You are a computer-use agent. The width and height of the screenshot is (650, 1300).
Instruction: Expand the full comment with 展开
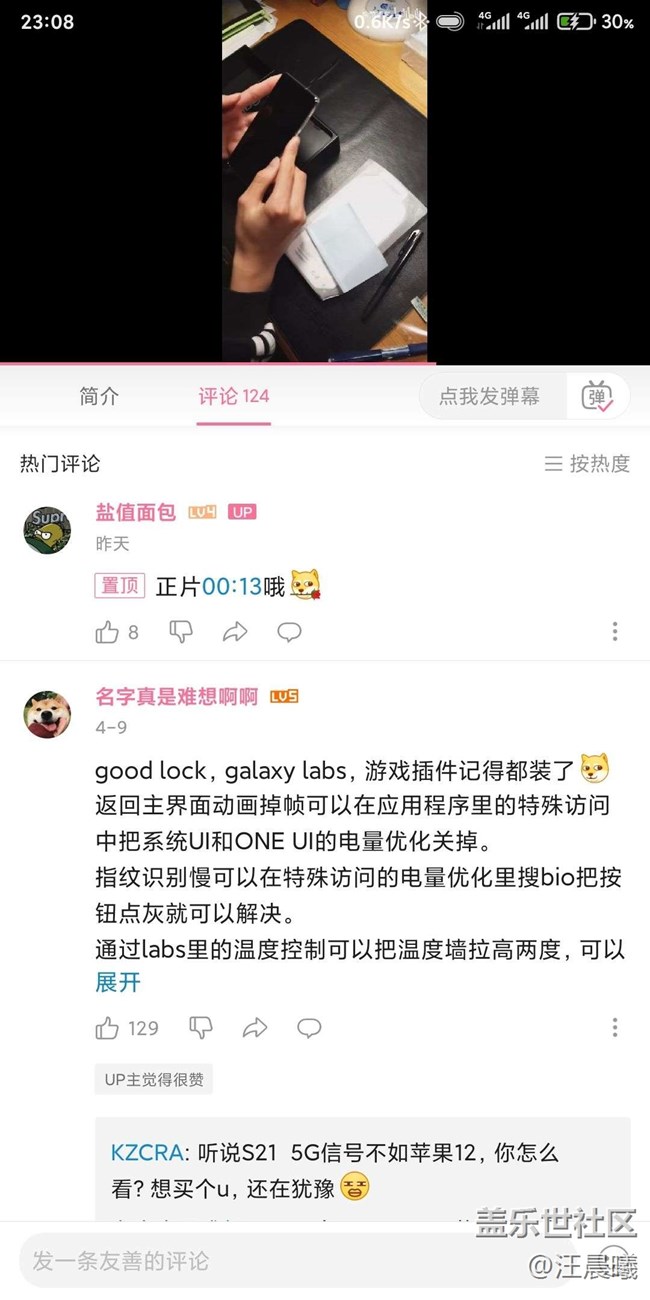pyautogui.click(x=118, y=982)
